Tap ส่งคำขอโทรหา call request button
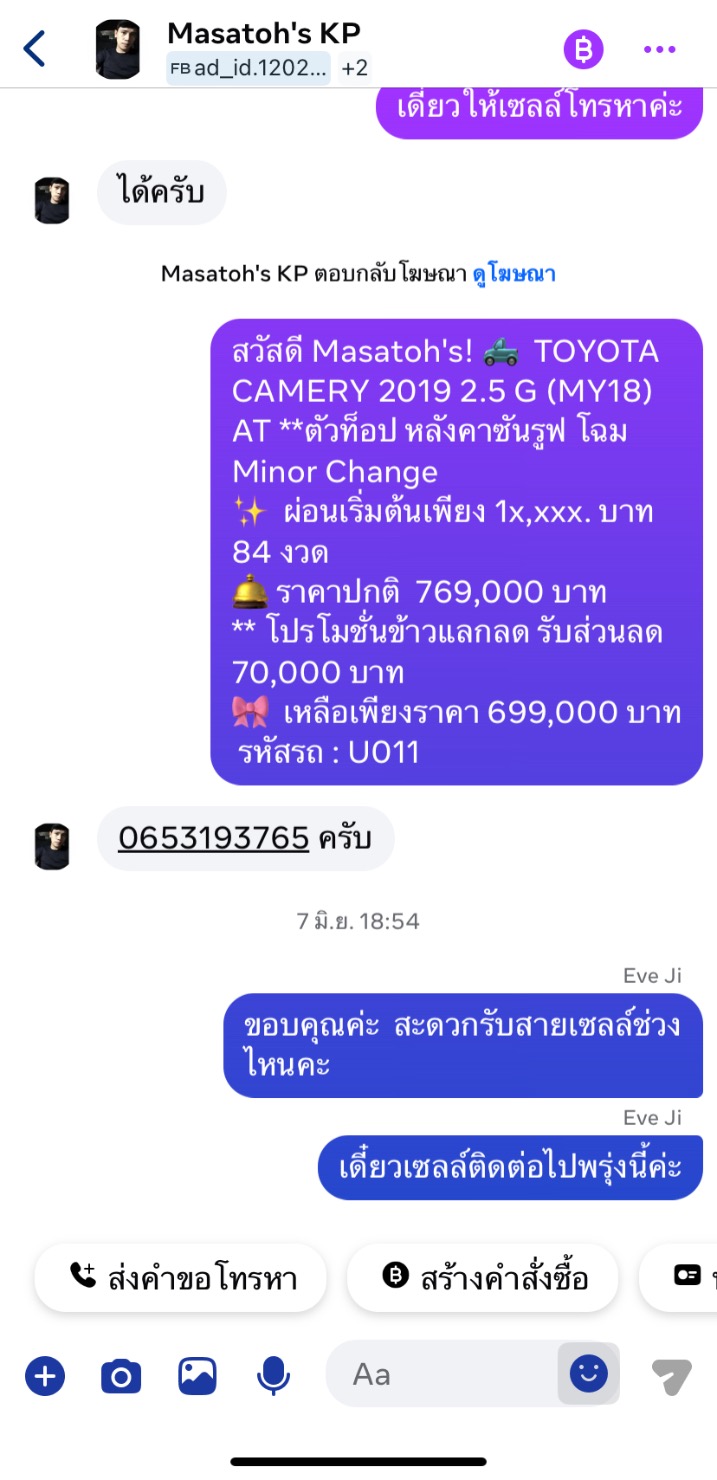Screen dimensions: 717x1480 click(x=181, y=1277)
